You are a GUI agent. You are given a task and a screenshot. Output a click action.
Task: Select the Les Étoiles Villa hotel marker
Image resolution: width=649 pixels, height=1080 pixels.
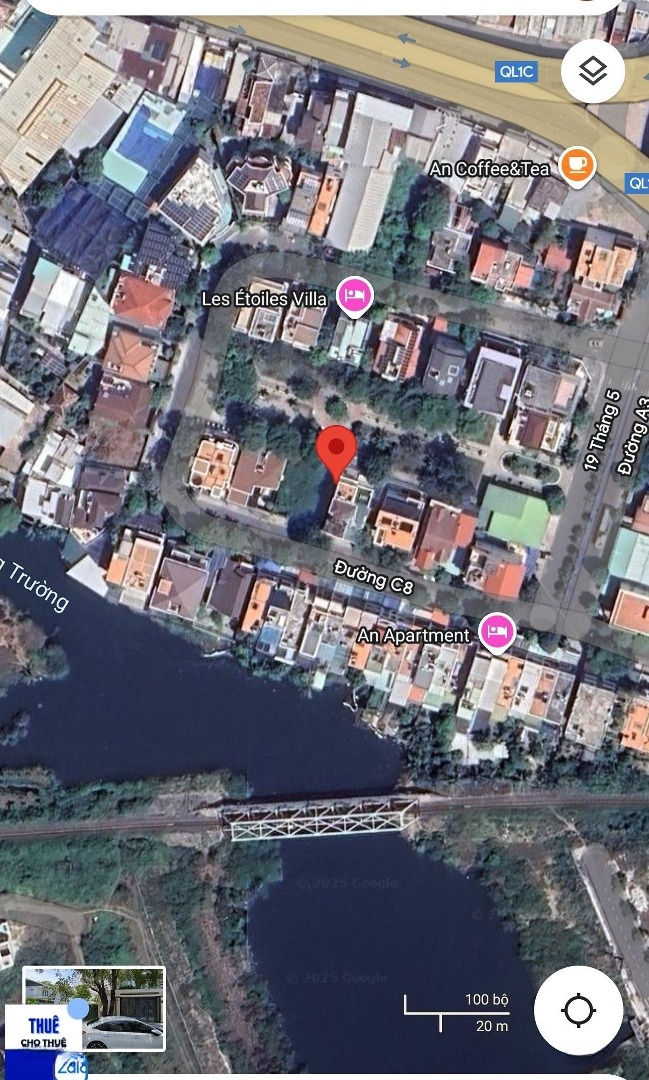click(354, 295)
